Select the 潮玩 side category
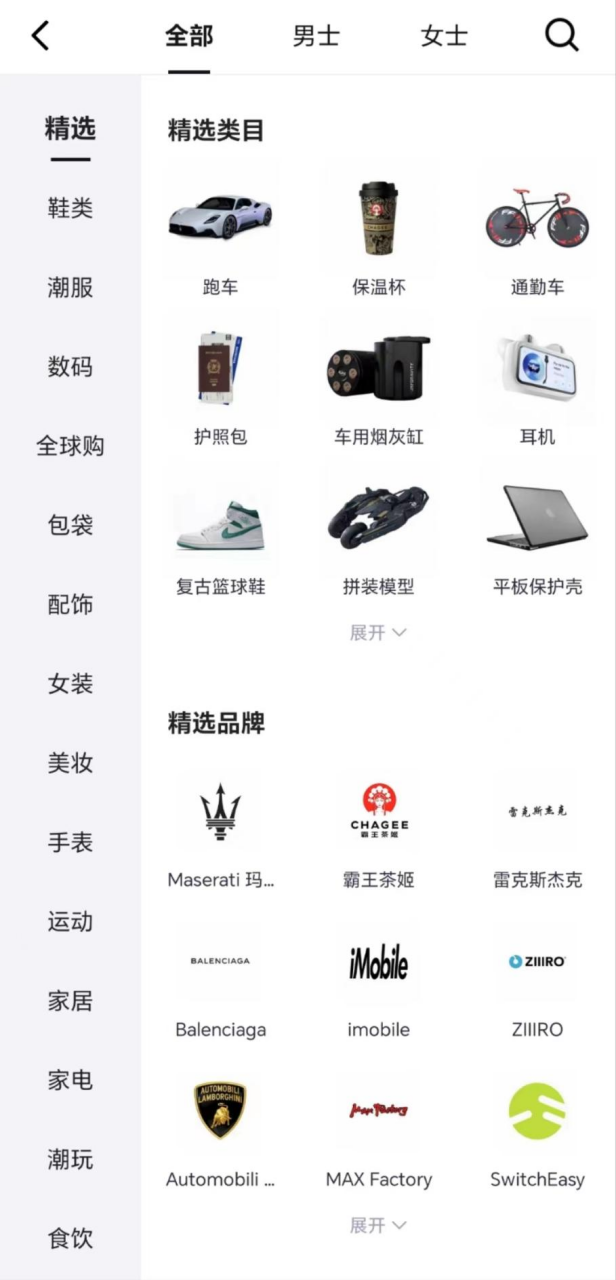Image resolution: width=616 pixels, height=1280 pixels. point(70,1159)
